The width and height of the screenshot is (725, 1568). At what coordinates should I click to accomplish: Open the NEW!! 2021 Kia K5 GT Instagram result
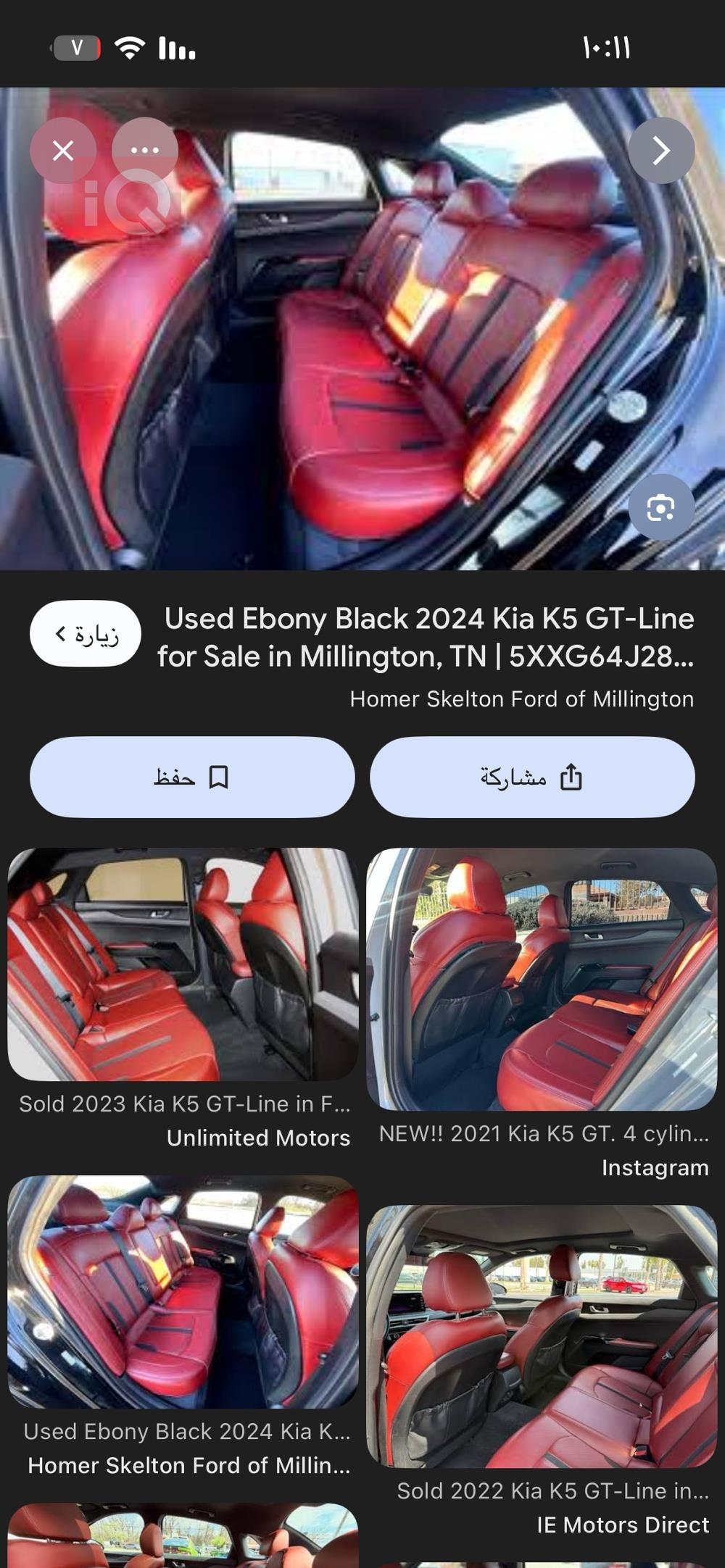pyautogui.click(x=542, y=980)
